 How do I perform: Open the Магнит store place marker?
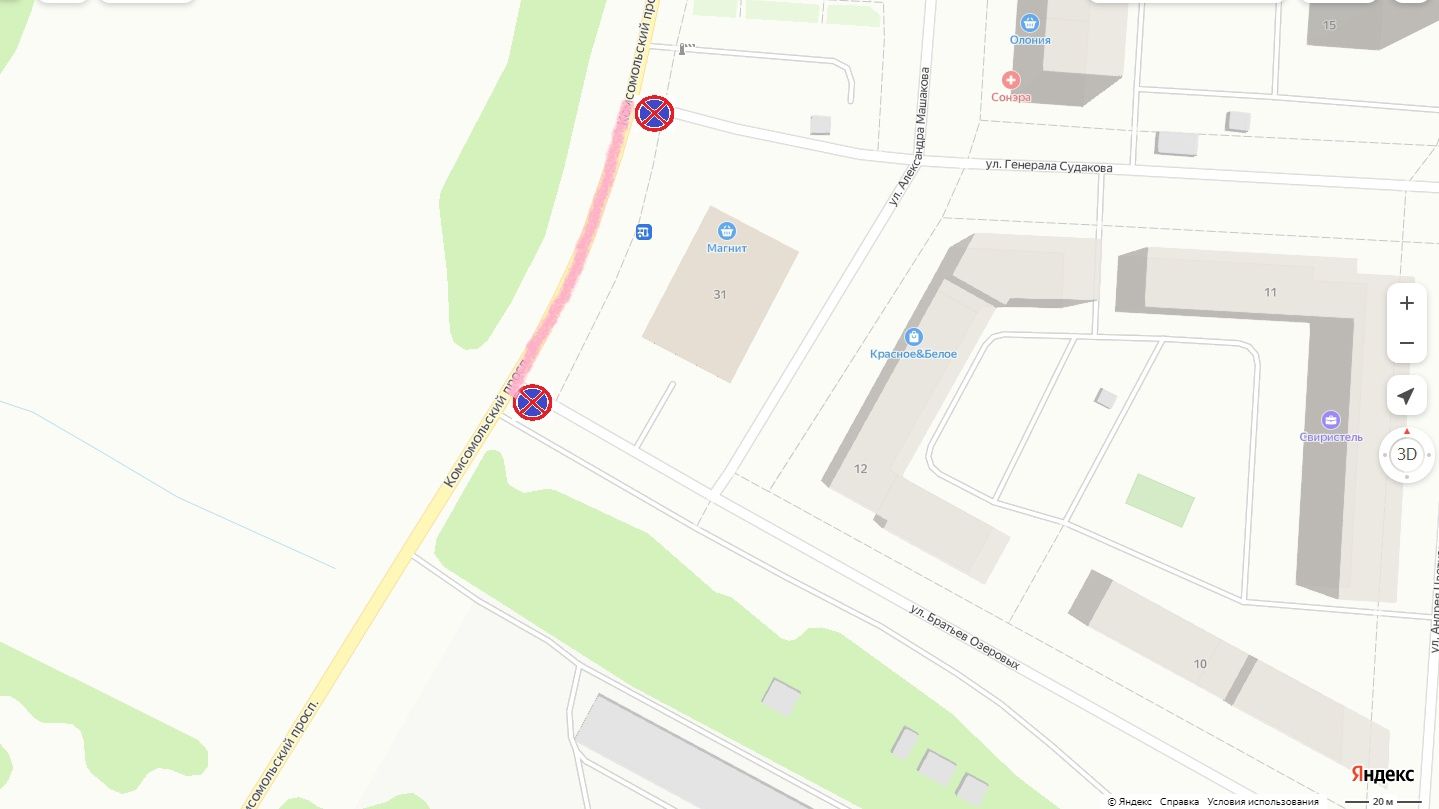(x=727, y=231)
